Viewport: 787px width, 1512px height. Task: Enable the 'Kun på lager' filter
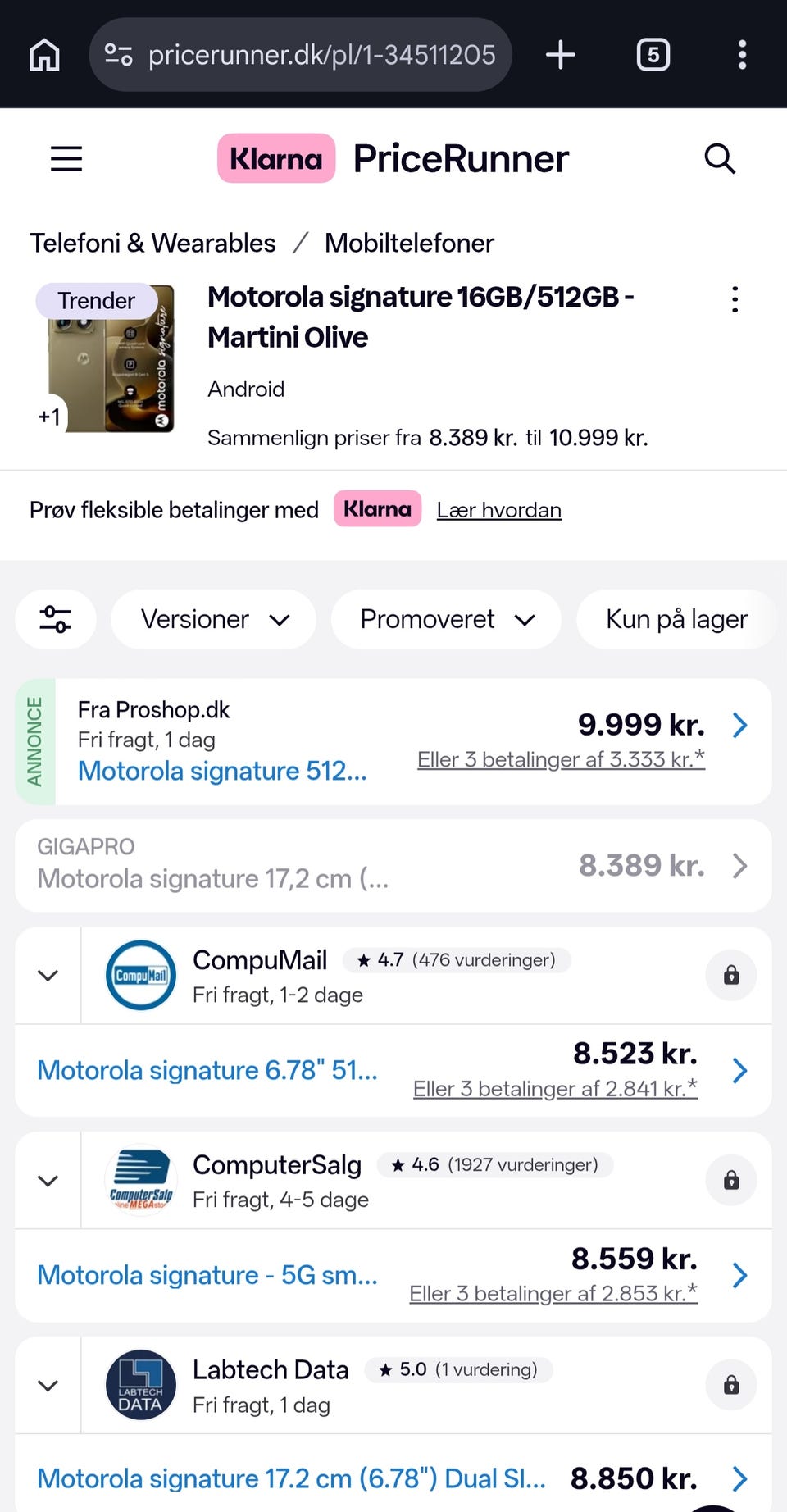677,619
